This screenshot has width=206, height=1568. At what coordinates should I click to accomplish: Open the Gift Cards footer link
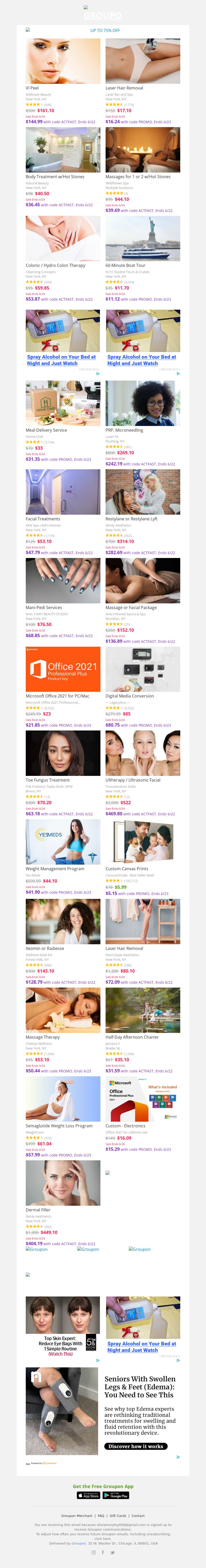tap(118, 1516)
